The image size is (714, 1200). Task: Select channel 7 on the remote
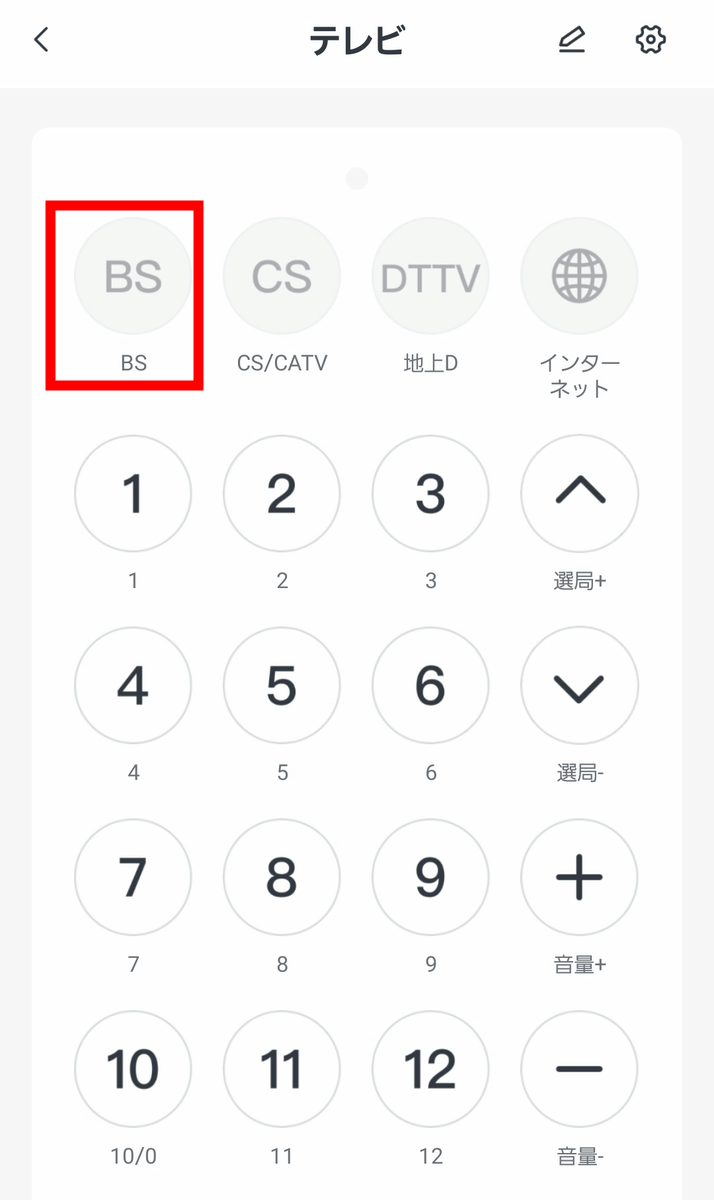pos(133,877)
